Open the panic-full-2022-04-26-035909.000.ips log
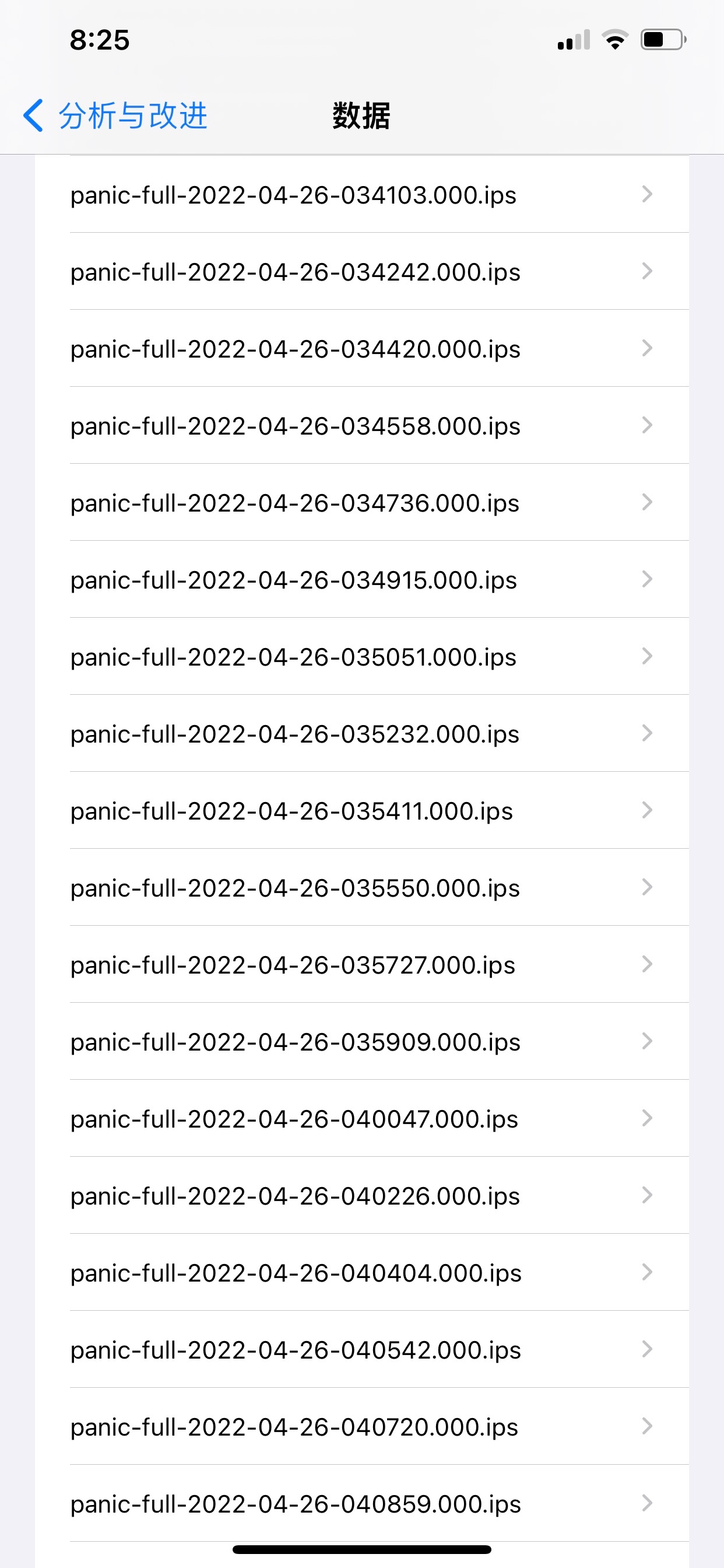The width and height of the screenshot is (724, 1568). [x=361, y=1042]
